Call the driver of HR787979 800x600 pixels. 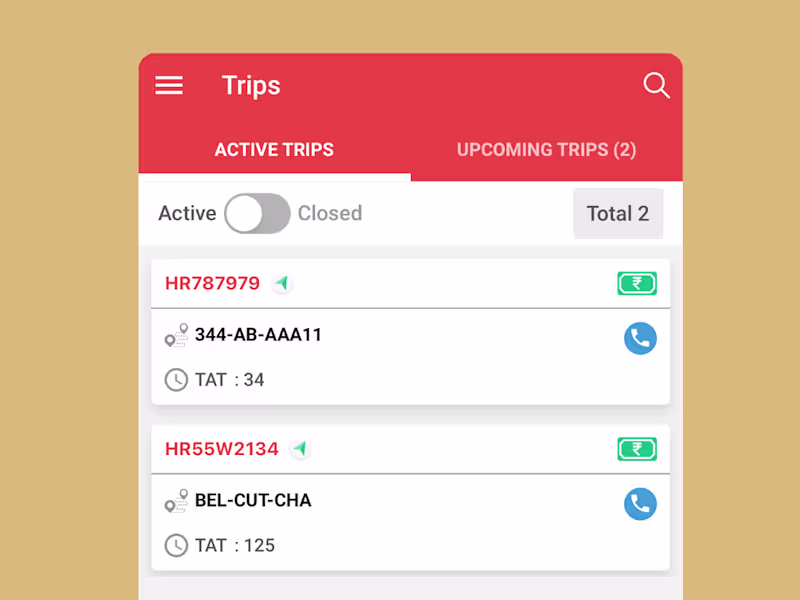click(640, 339)
